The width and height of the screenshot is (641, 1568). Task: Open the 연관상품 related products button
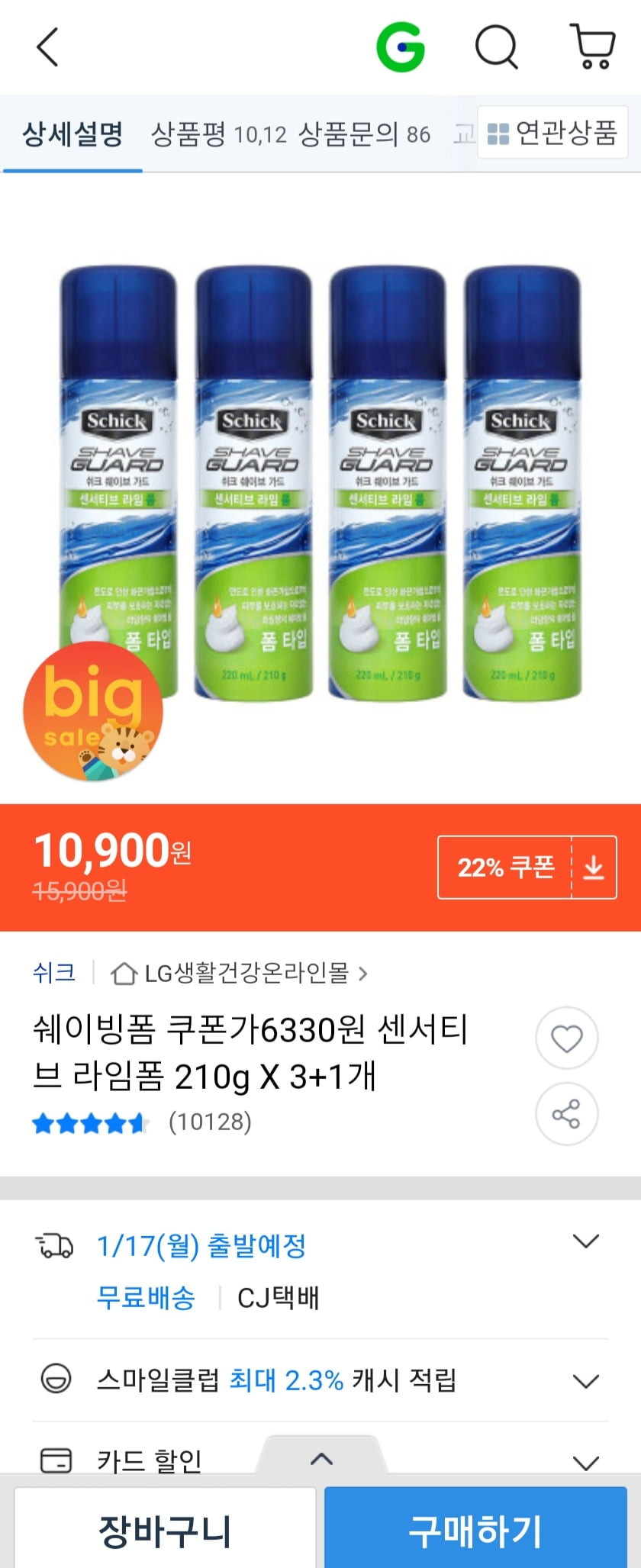[552, 134]
